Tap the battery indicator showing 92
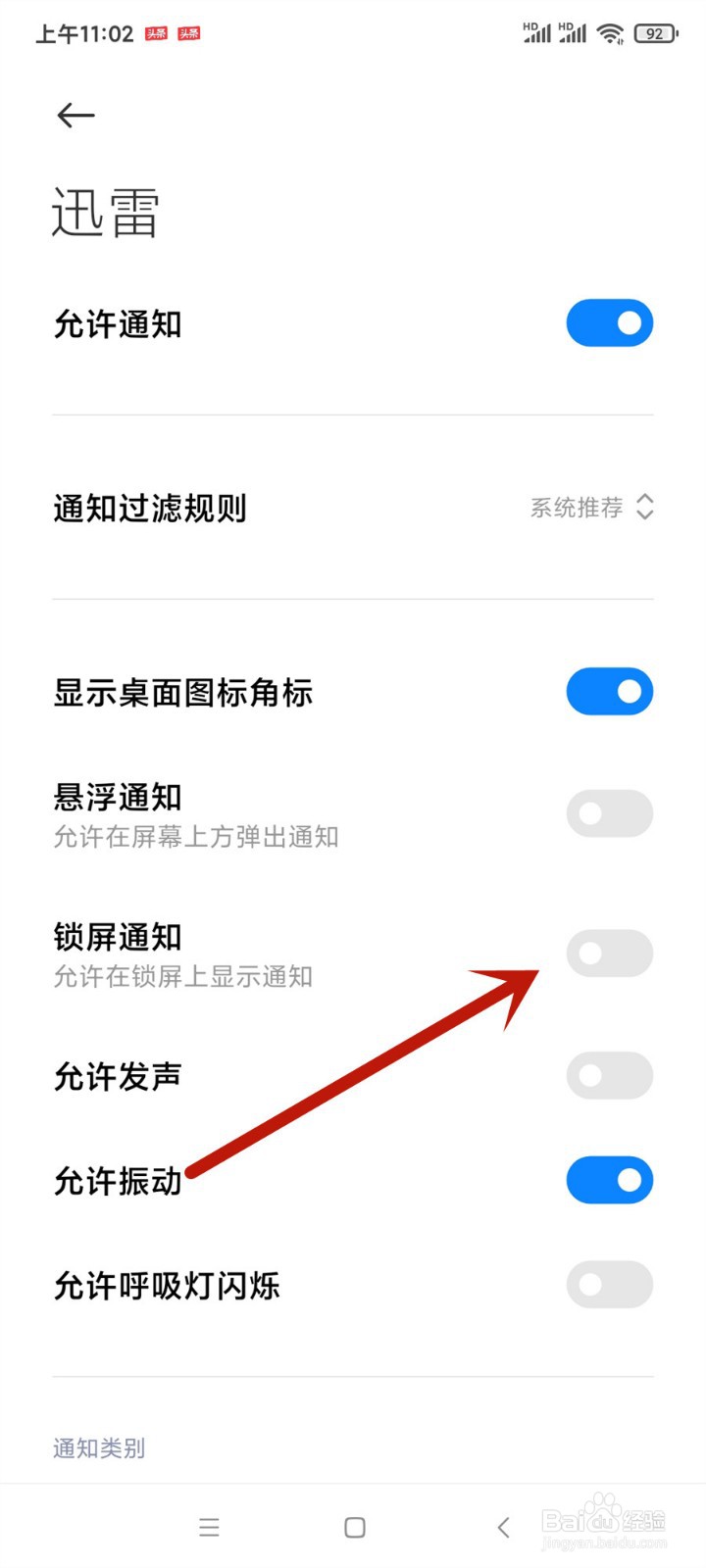The image size is (706, 1568). [655, 32]
